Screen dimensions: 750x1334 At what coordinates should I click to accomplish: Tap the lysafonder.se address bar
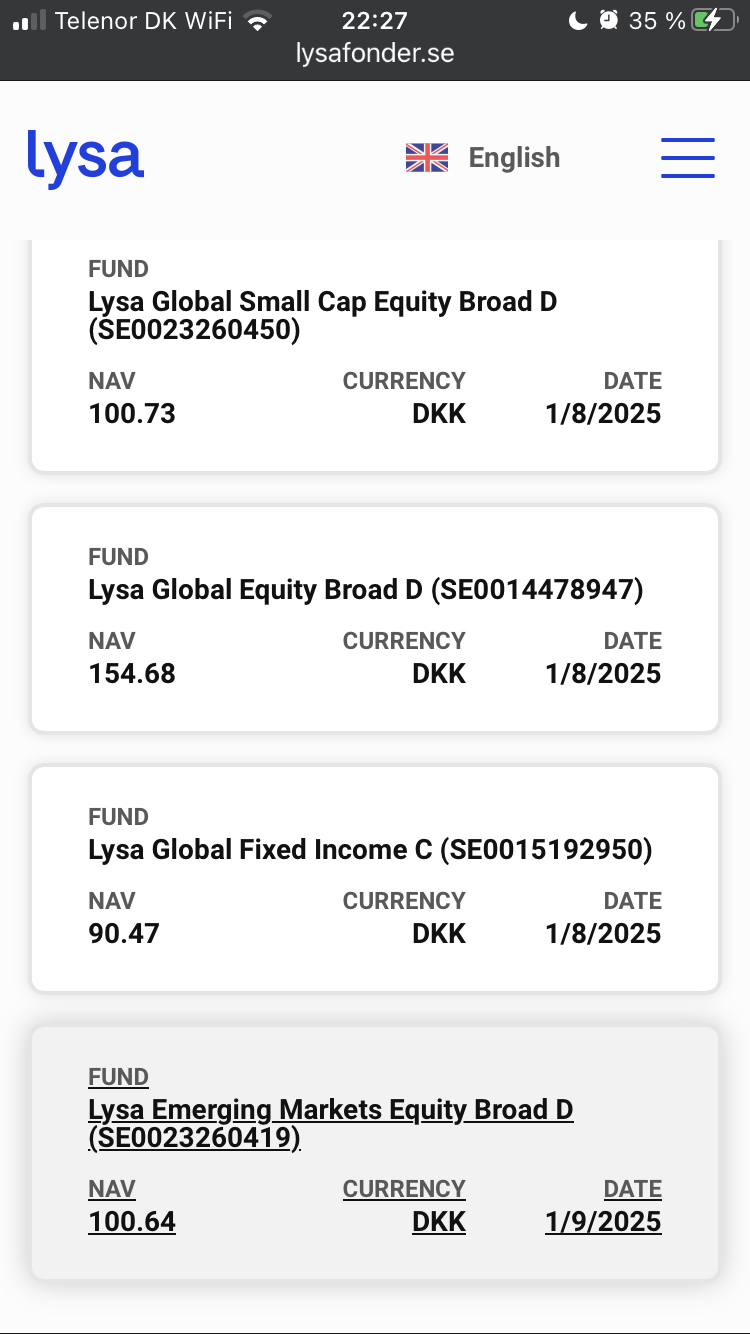(x=375, y=53)
